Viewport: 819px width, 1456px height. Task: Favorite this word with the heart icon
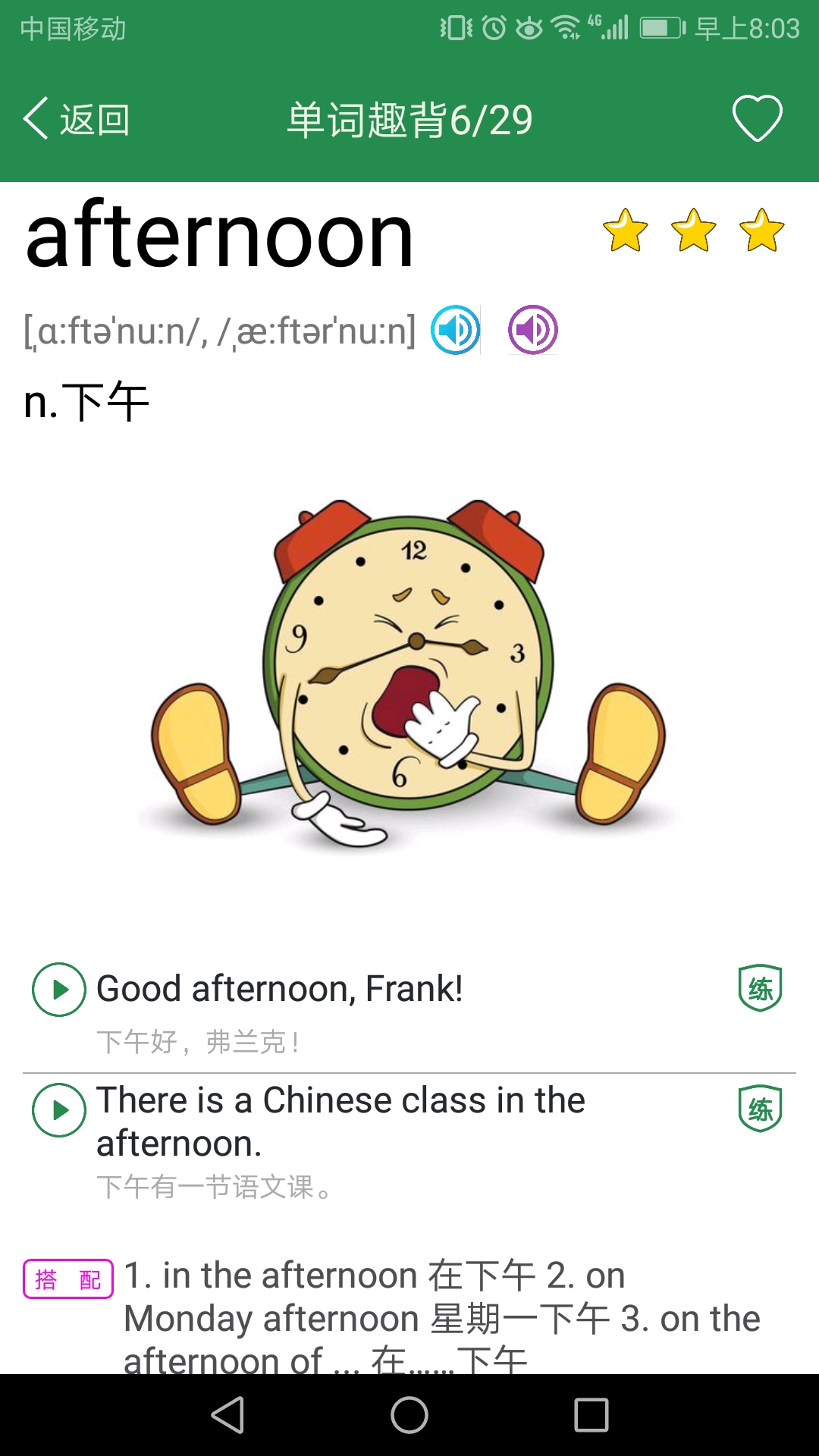757,118
